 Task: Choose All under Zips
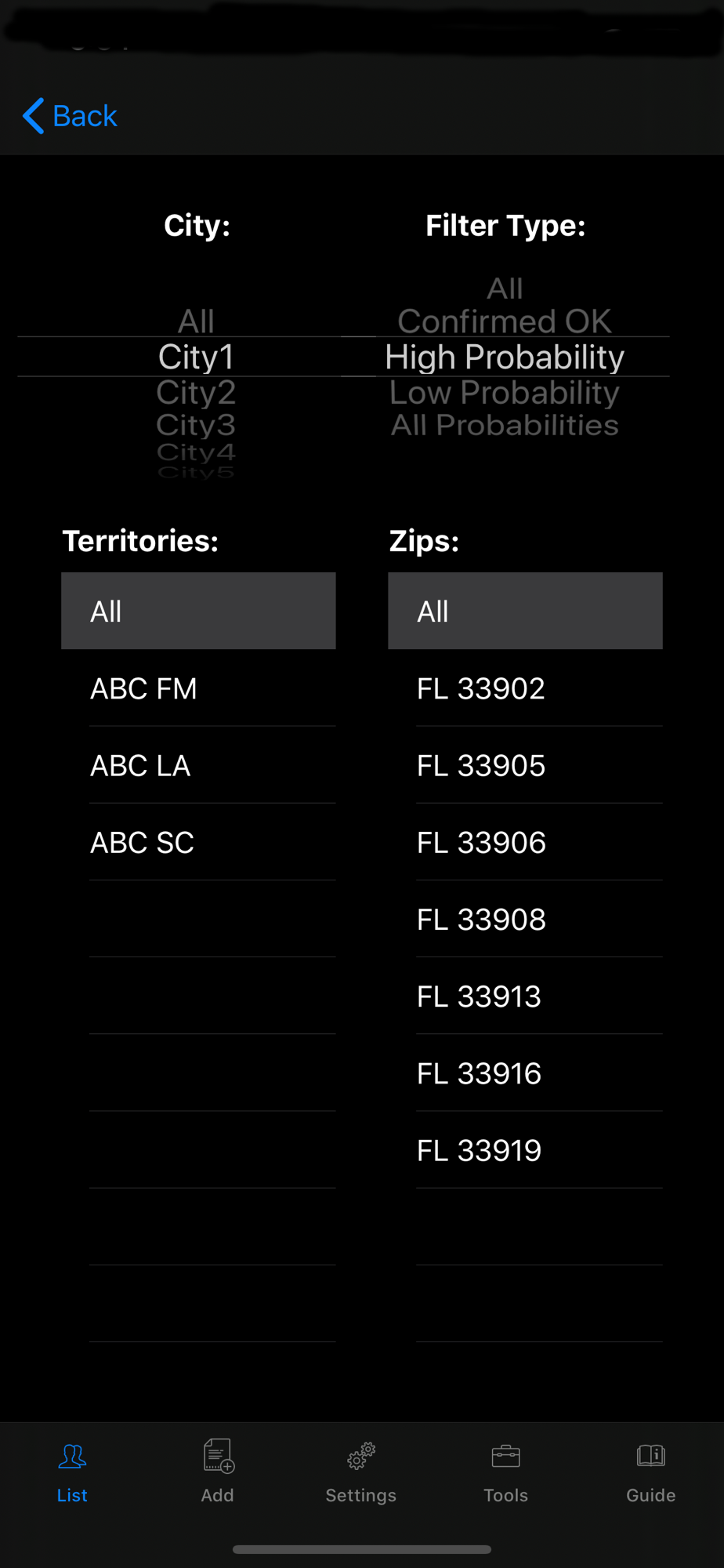(x=525, y=611)
